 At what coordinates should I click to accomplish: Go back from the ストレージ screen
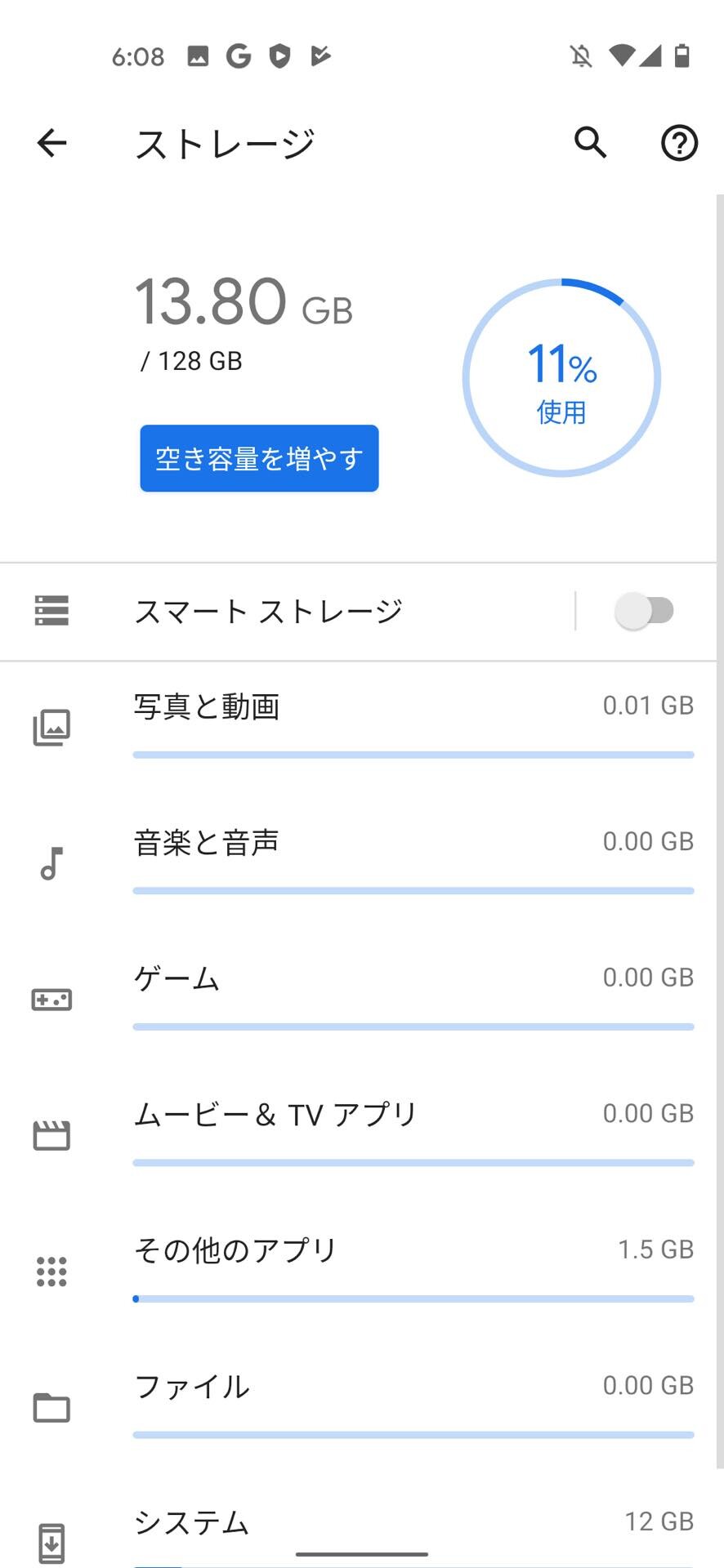tap(51, 144)
